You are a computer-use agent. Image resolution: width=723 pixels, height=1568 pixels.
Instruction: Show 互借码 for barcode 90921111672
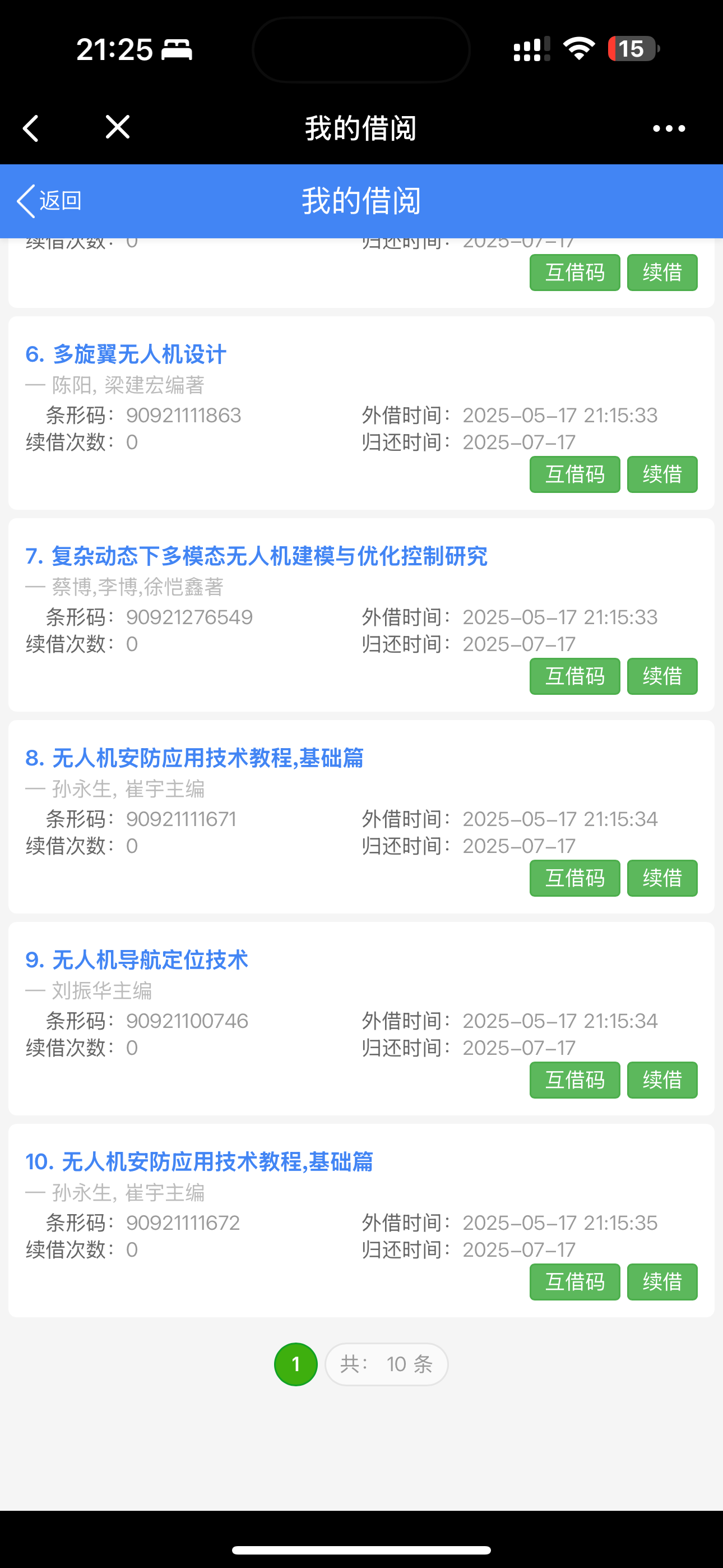click(x=574, y=1282)
